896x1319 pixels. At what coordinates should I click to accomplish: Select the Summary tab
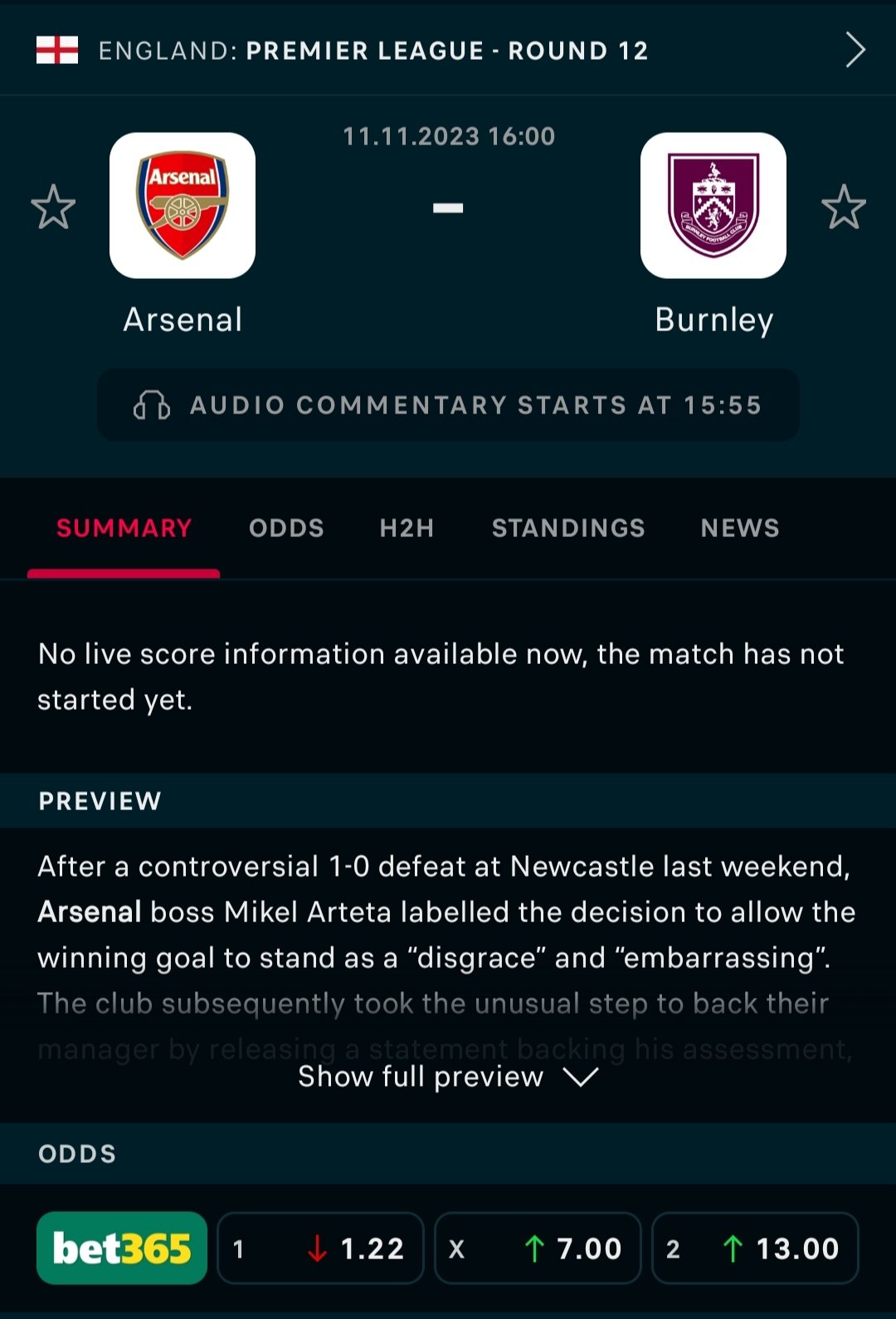(124, 528)
